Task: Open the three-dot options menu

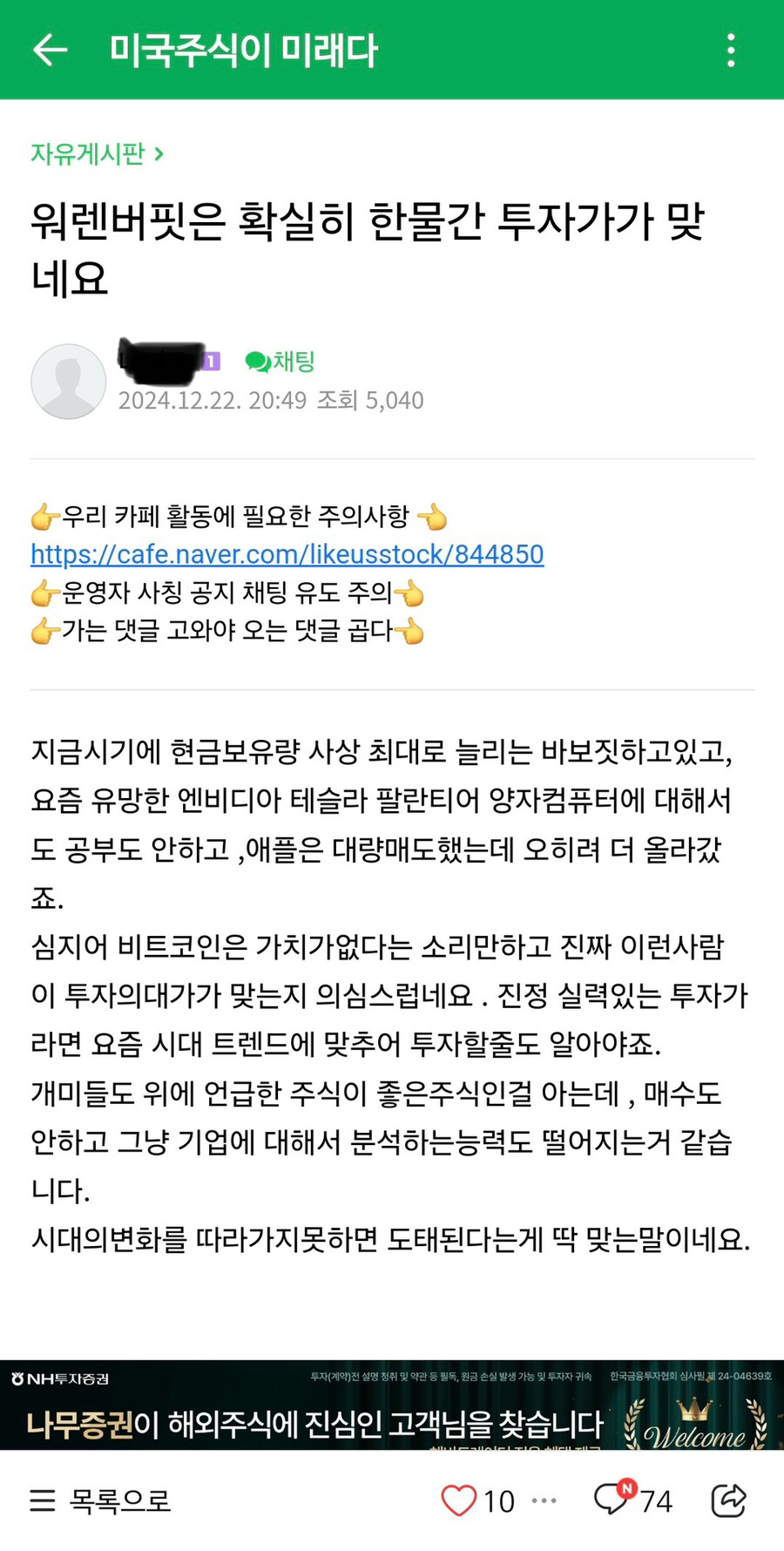Action: (730, 50)
